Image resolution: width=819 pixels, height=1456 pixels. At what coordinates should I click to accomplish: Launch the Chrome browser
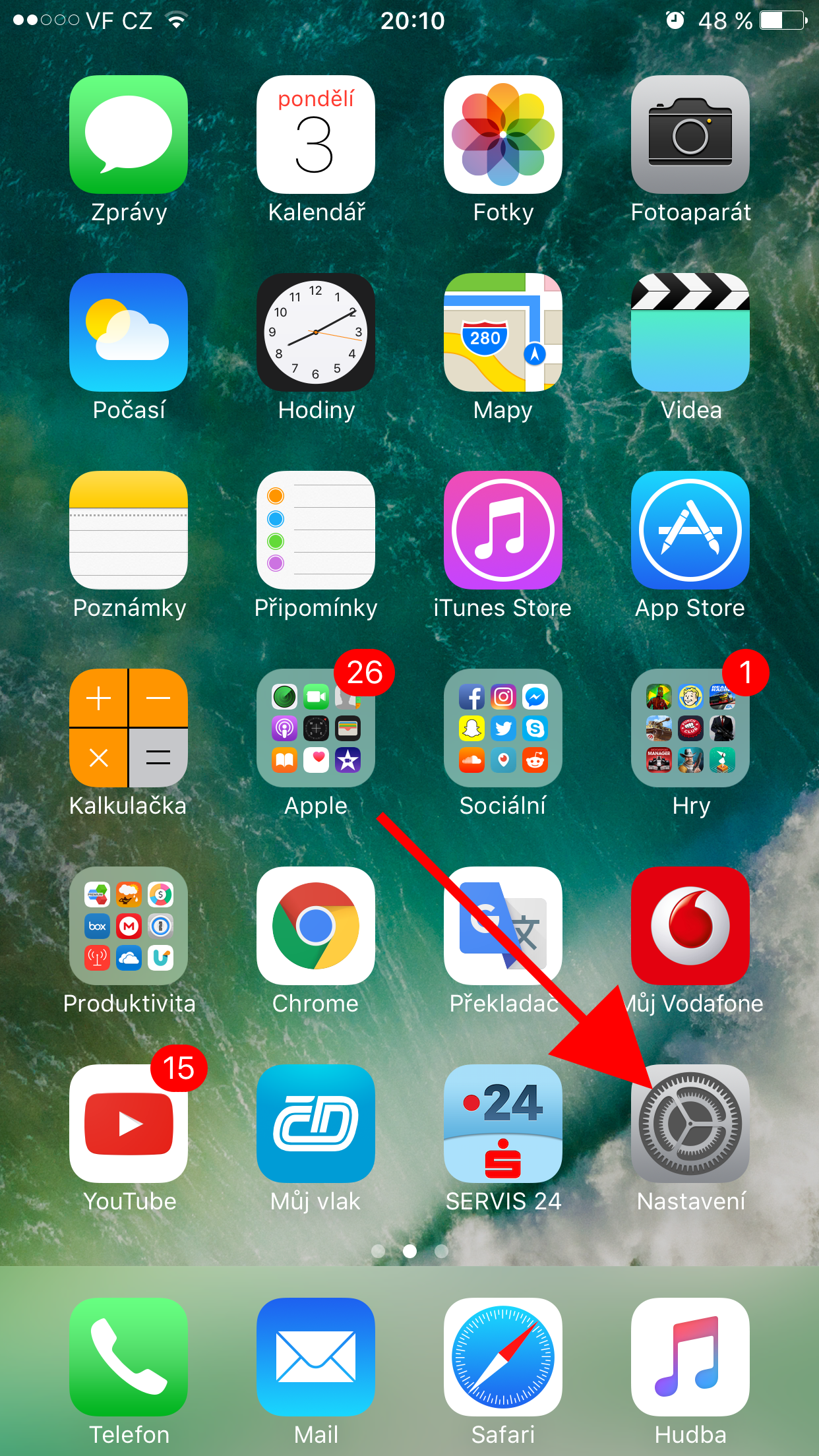pos(316,926)
